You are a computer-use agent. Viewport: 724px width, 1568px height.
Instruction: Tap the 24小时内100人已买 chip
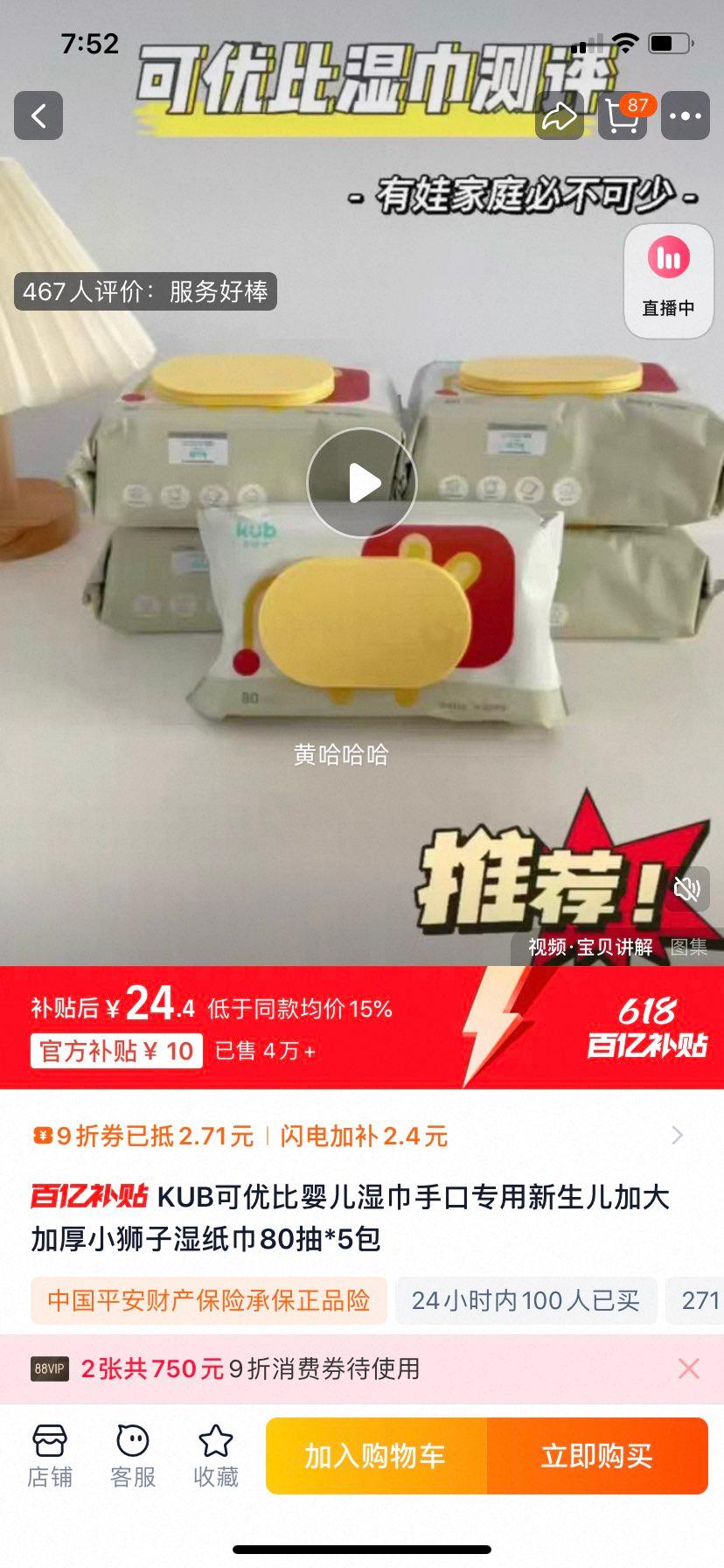(526, 1300)
